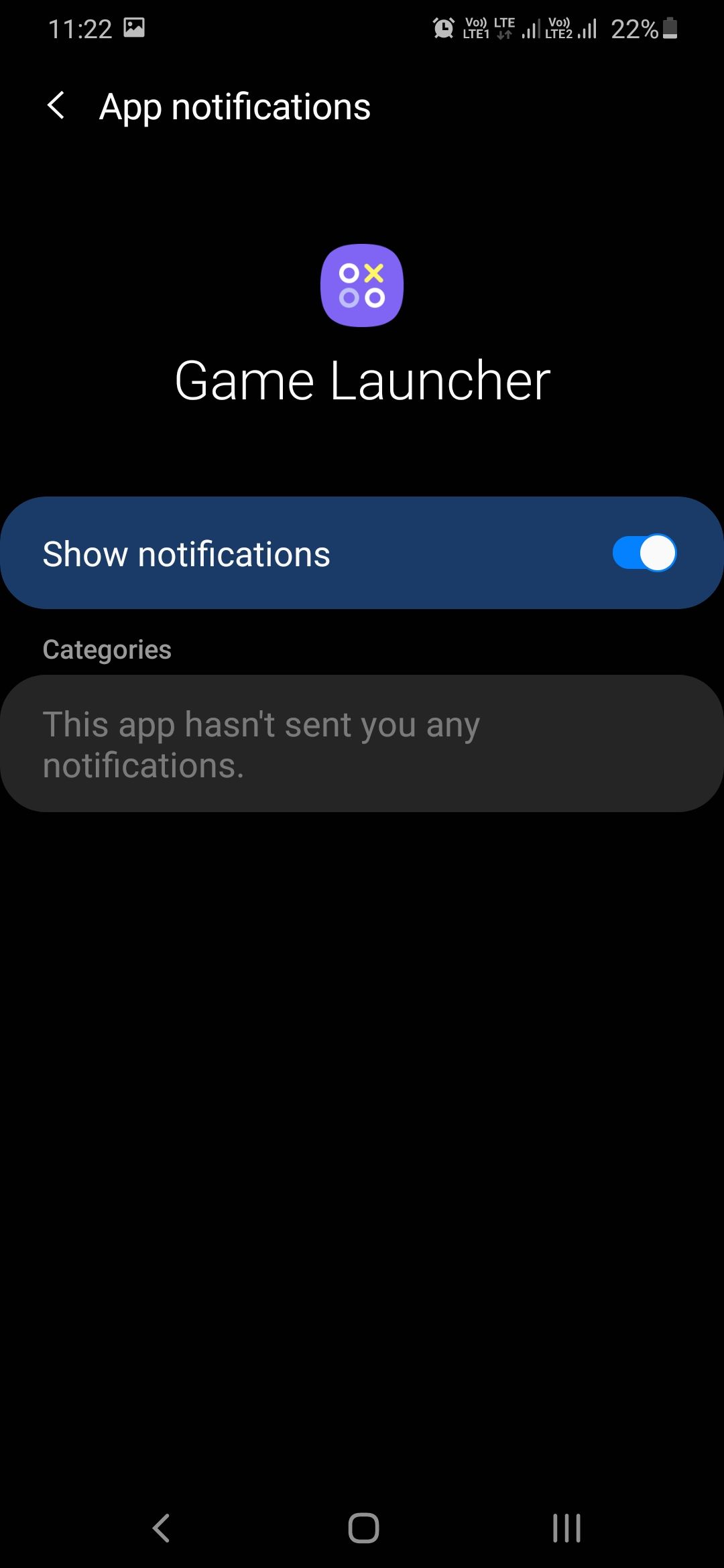Collapse back using the left chevron arrow

coord(56,106)
